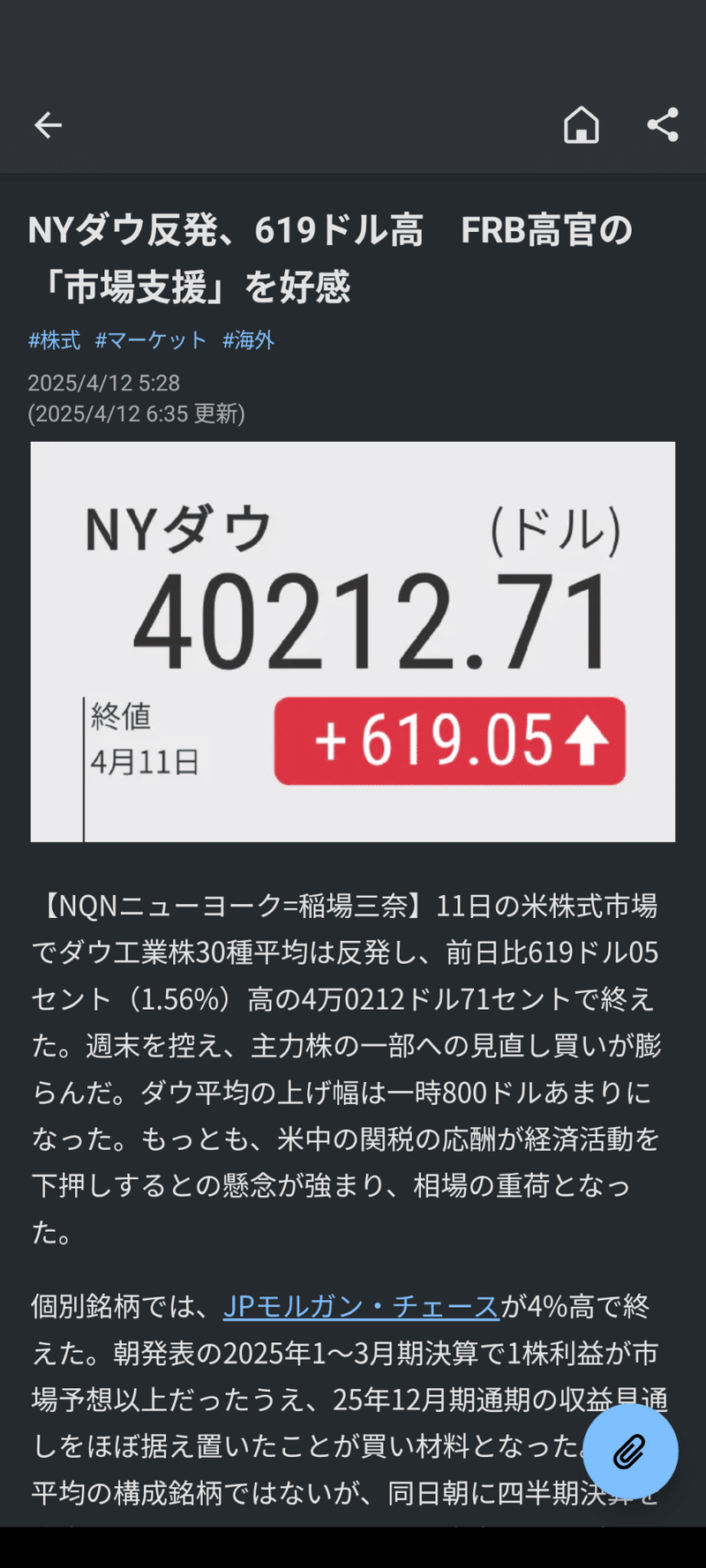Open the NYダウ chart image
Screen dimensions: 706x1568
click(x=353, y=641)
